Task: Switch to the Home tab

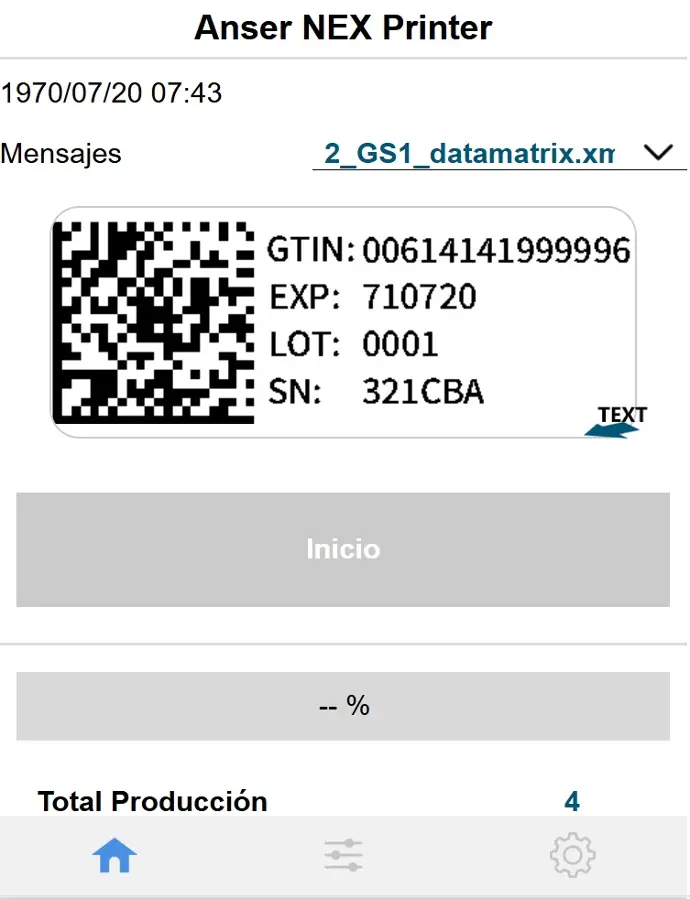Action: (x=114, y=856)
